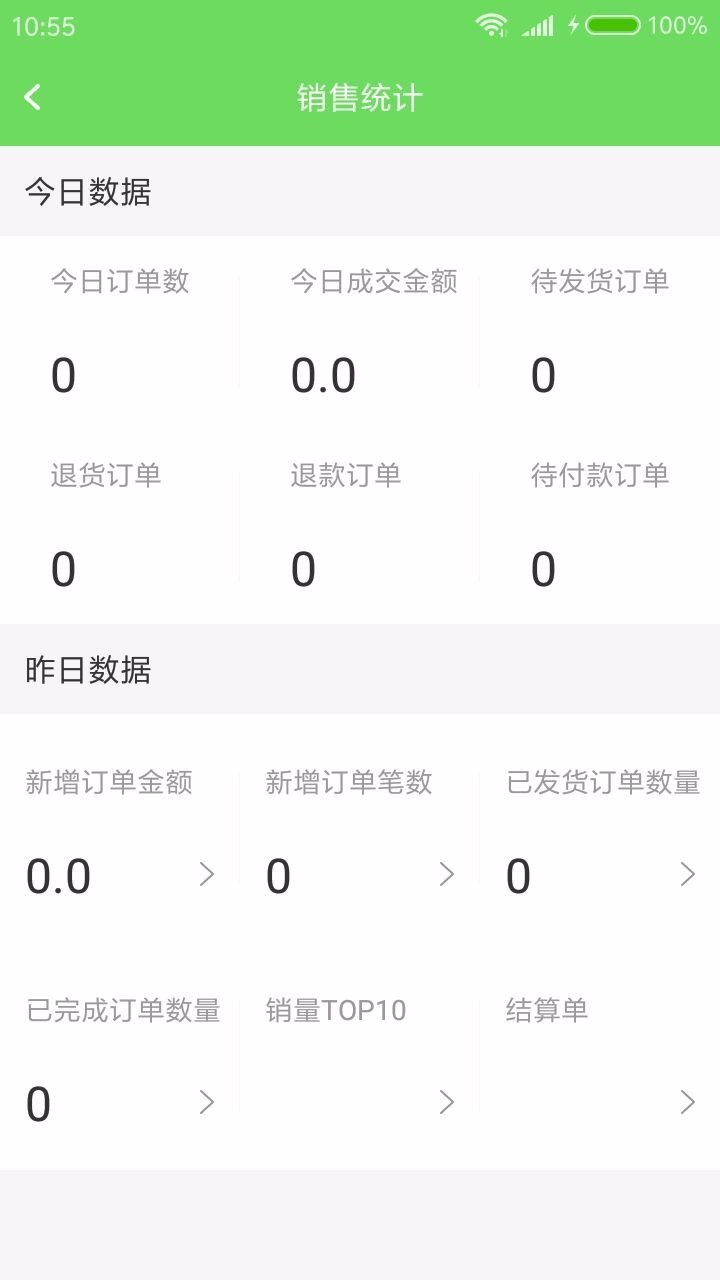Tap the clock showing 10:55
Viewport: 720px width, 1280px height.
point(44,26)
